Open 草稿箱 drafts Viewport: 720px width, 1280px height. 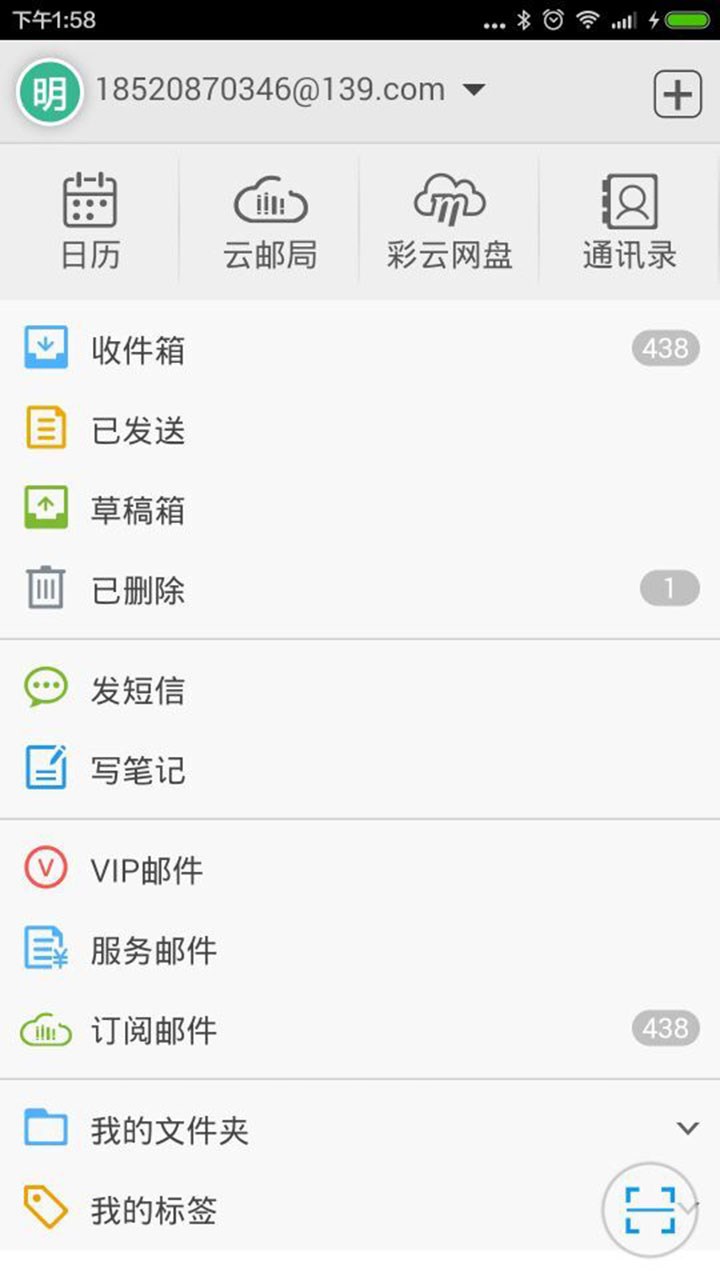[x=360, y=510]
